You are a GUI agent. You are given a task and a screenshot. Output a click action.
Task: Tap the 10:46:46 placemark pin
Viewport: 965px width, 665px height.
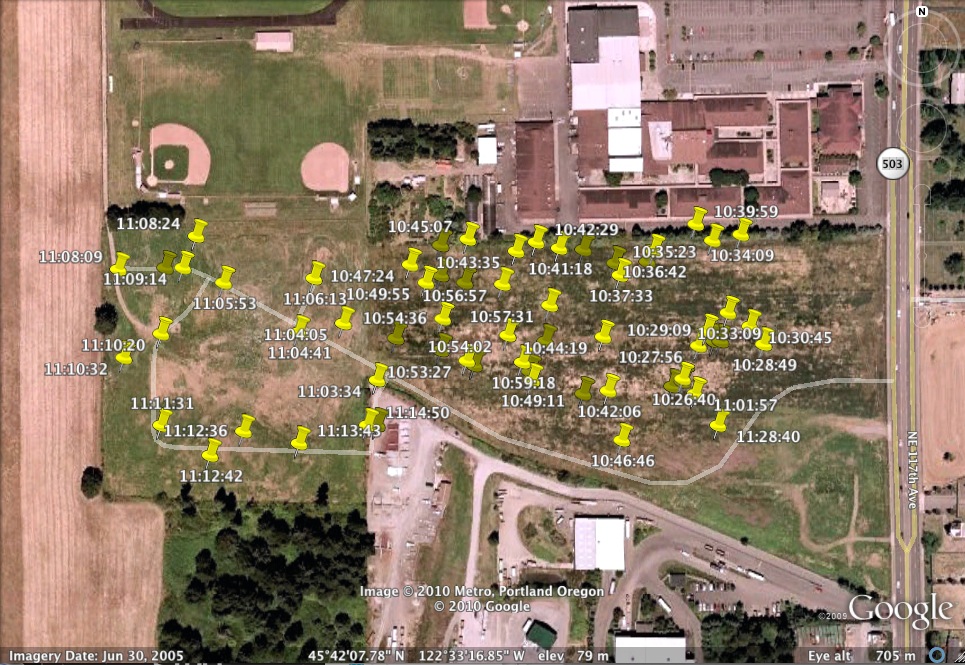624,435
